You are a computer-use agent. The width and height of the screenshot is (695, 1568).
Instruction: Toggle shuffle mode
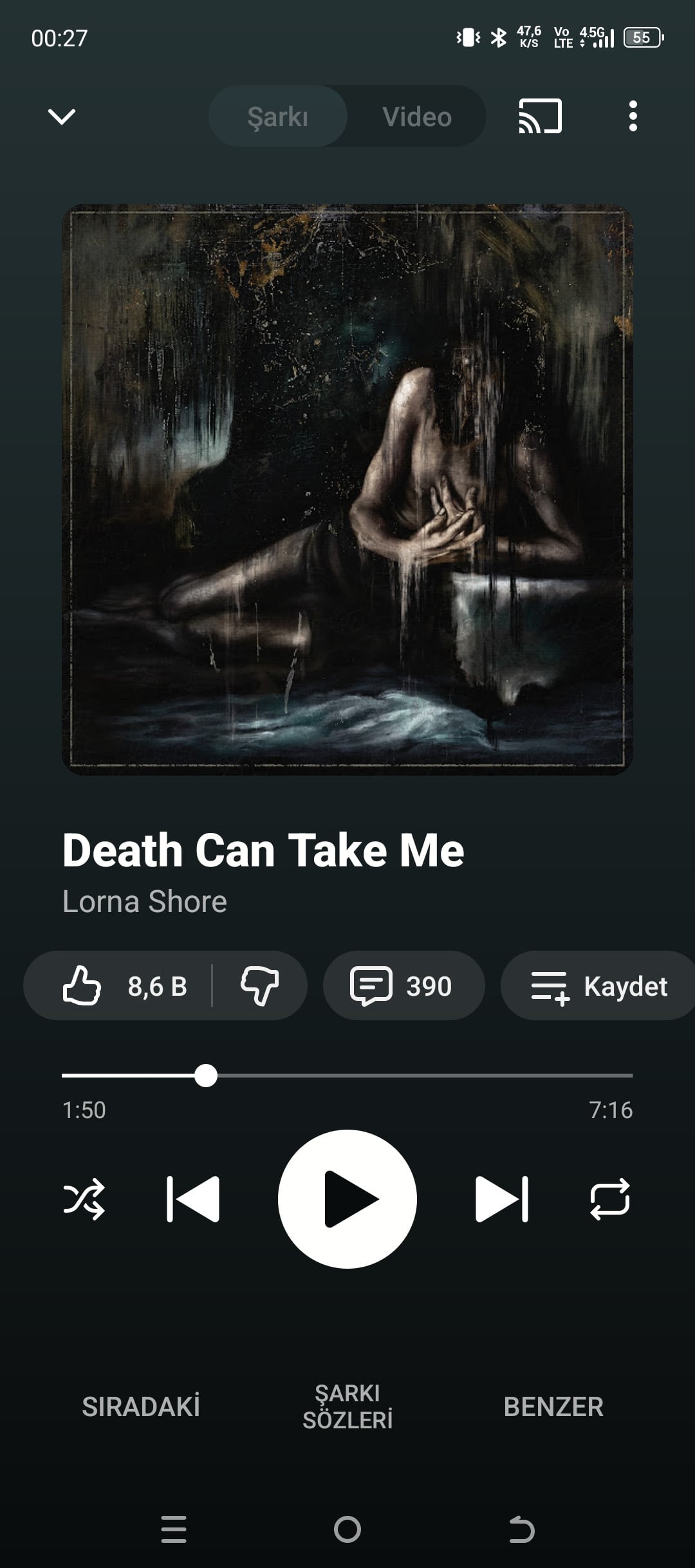[x=84, y=1199]
